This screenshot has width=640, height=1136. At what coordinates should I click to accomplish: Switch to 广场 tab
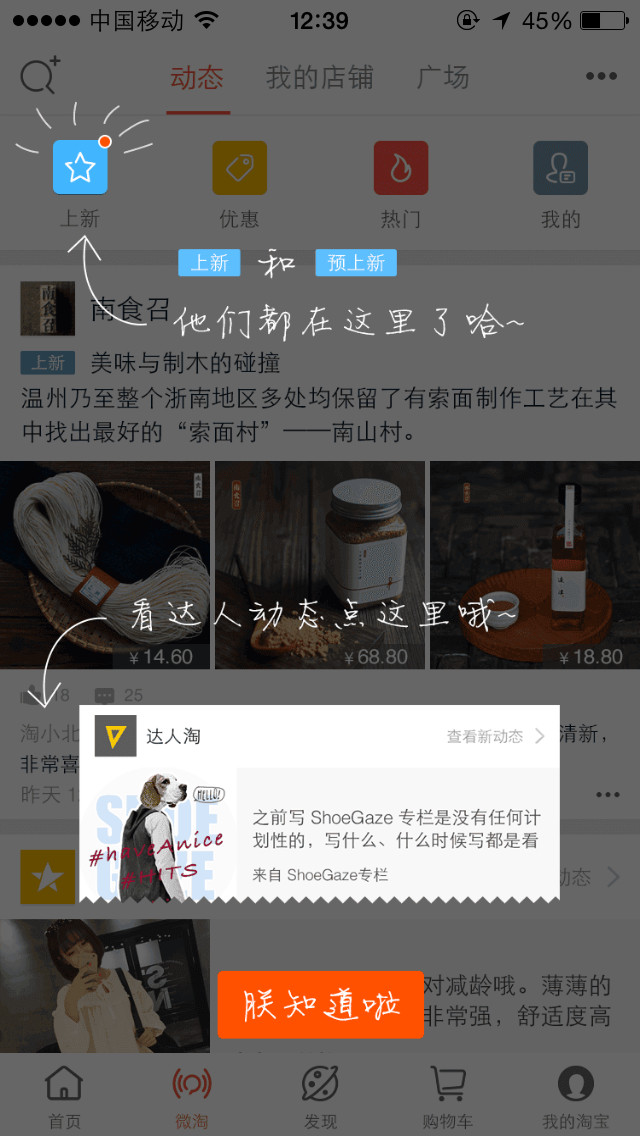(x=442, y=78)
